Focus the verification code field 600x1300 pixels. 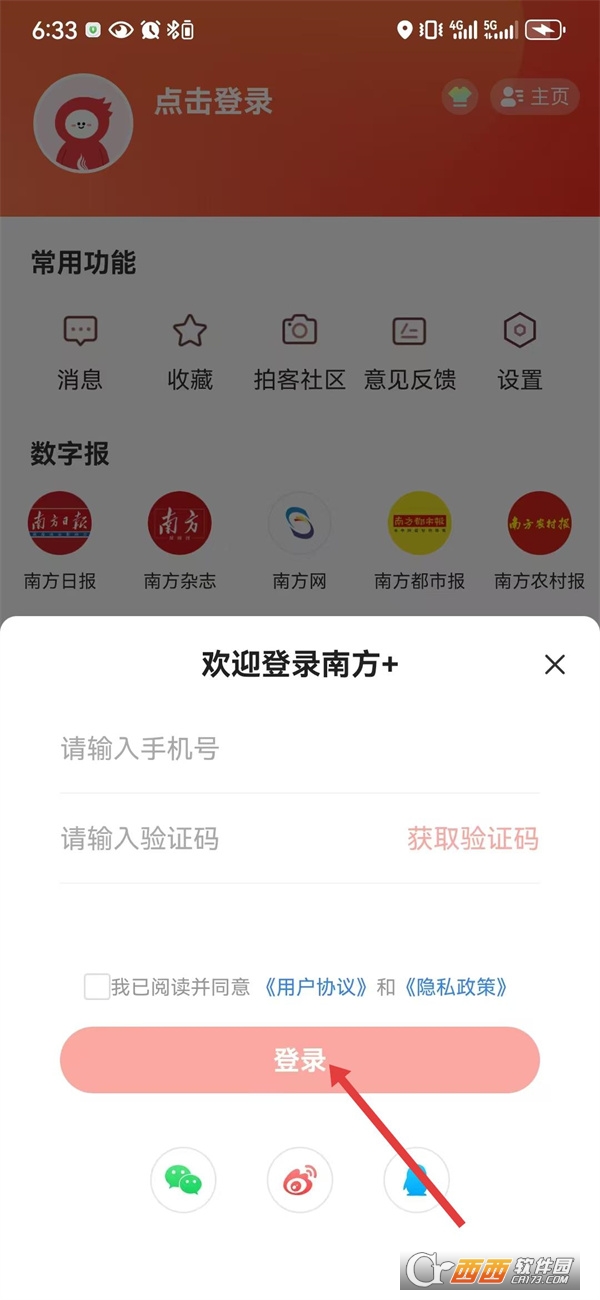(x=220, y=838)
